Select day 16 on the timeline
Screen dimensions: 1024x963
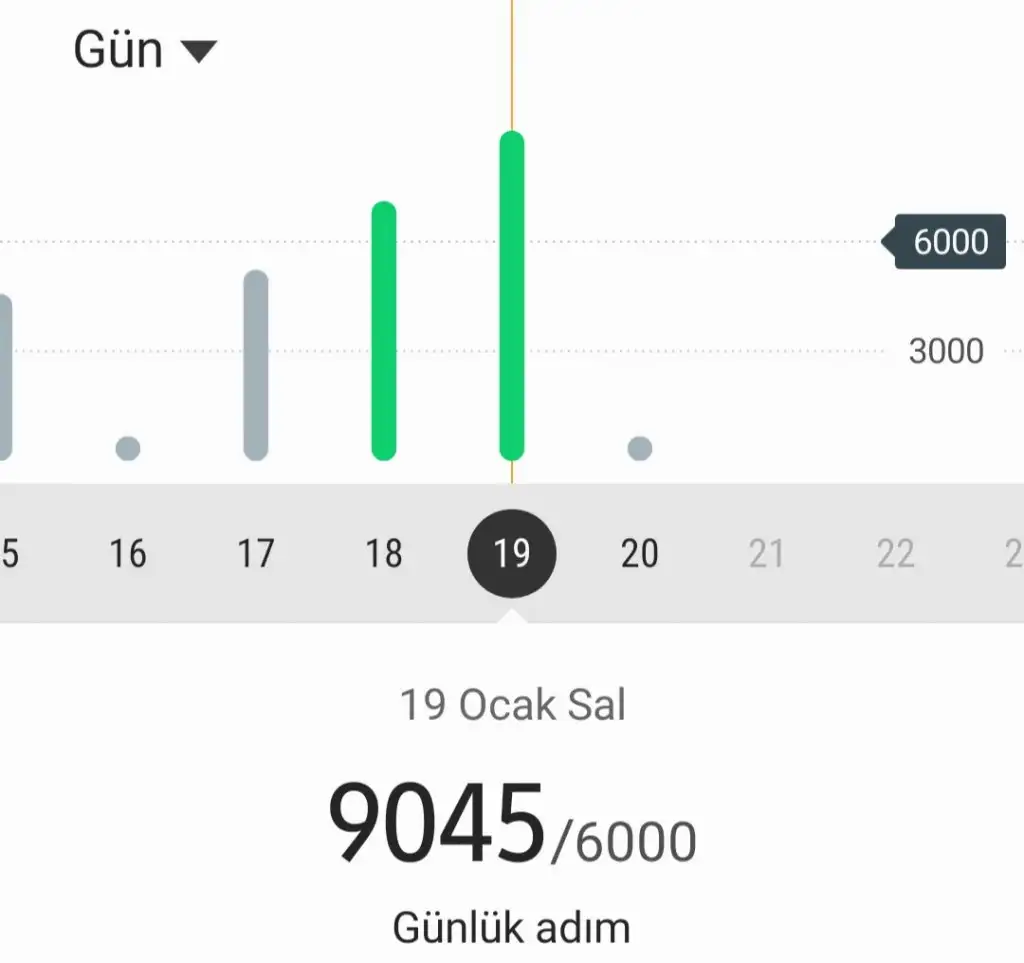coord(128,553)
